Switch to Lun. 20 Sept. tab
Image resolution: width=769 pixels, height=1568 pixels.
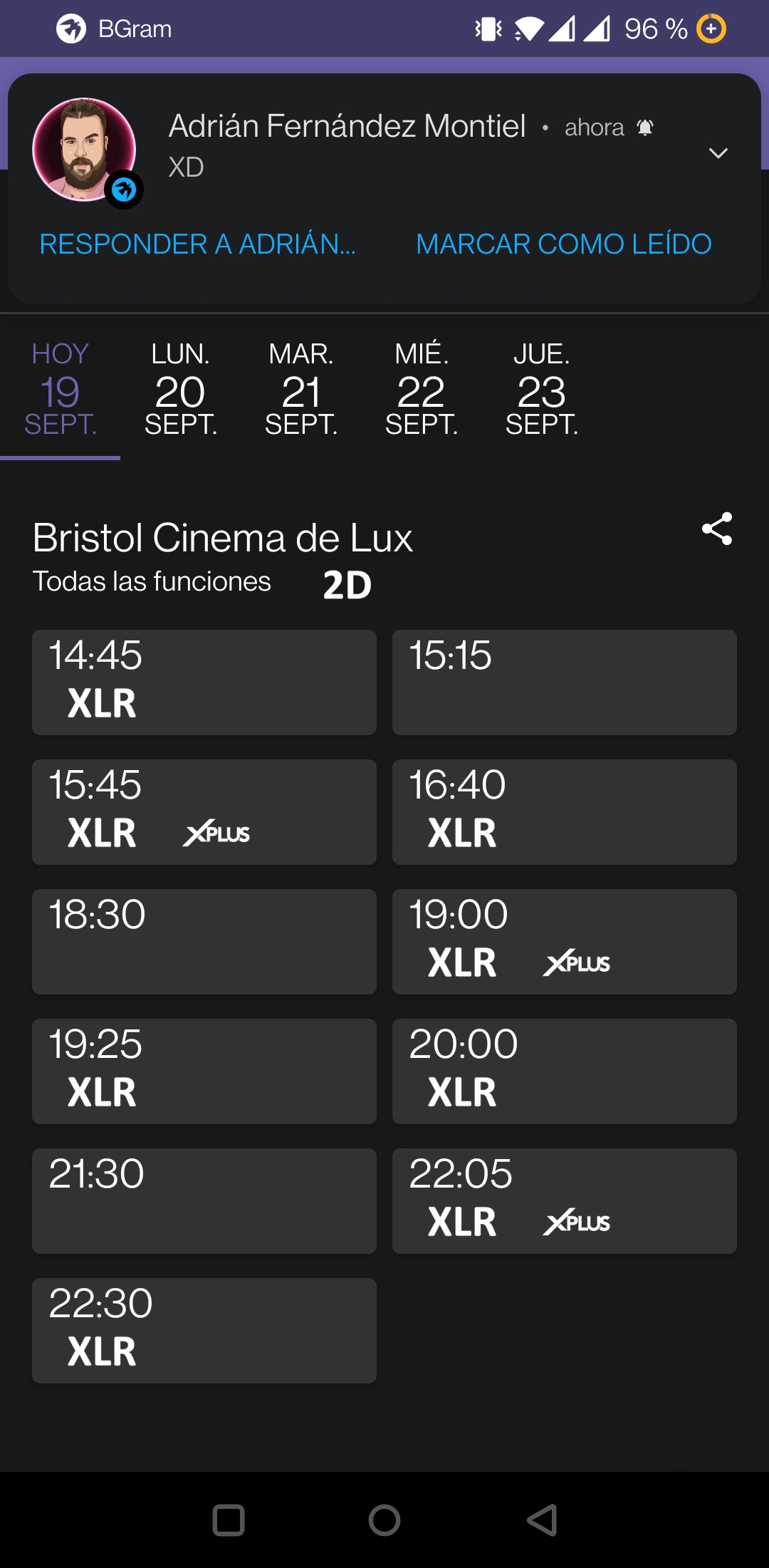click(x=180, y=388)
